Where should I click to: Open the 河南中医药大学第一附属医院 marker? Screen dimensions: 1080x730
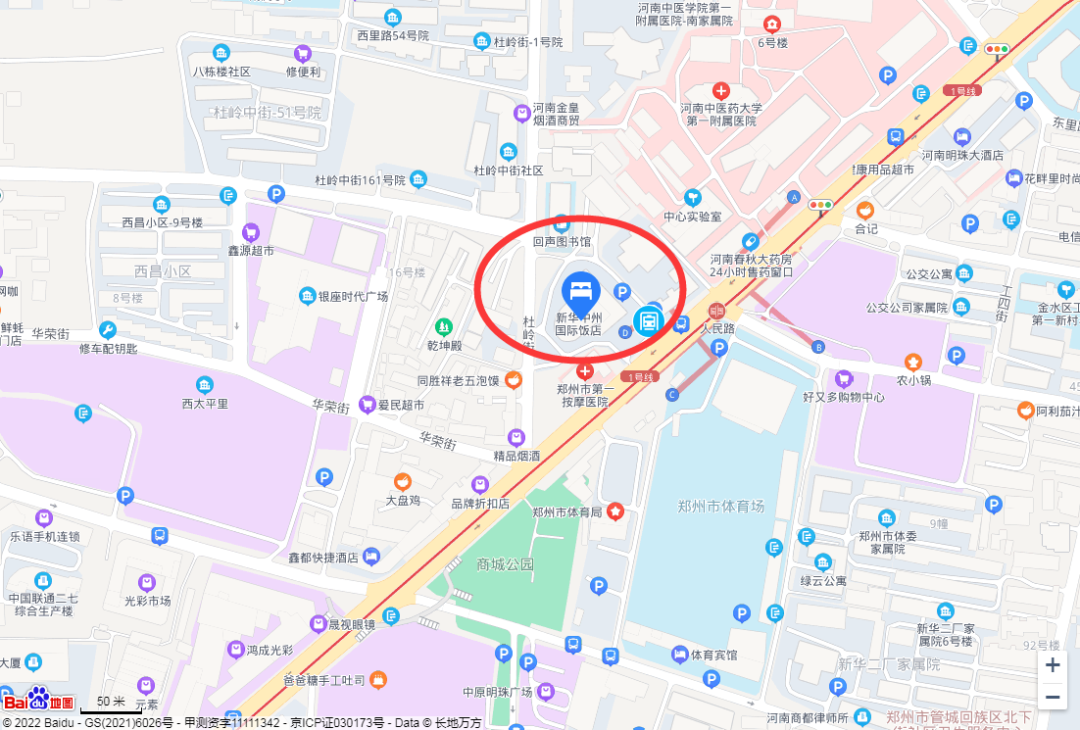point(720,91)
